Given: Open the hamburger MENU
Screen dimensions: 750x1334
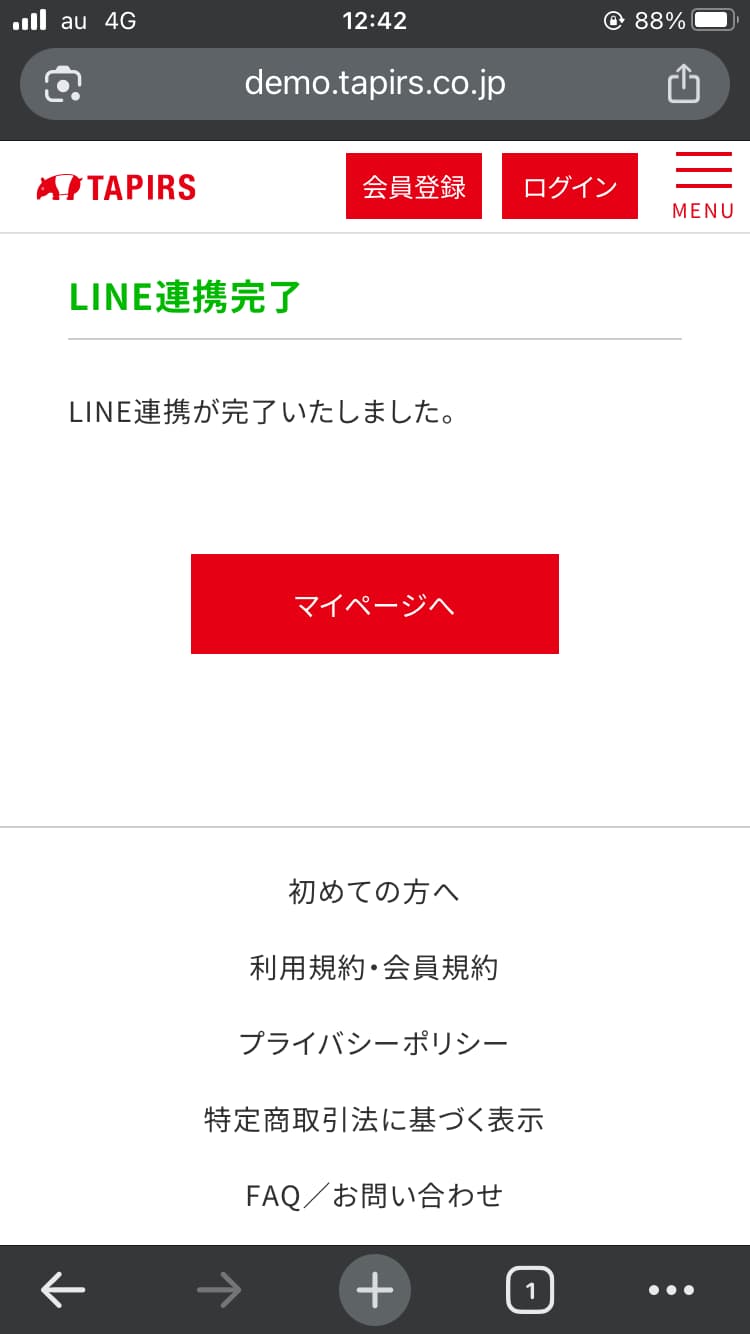Looking at the screenshot, I should click(703, 186).
